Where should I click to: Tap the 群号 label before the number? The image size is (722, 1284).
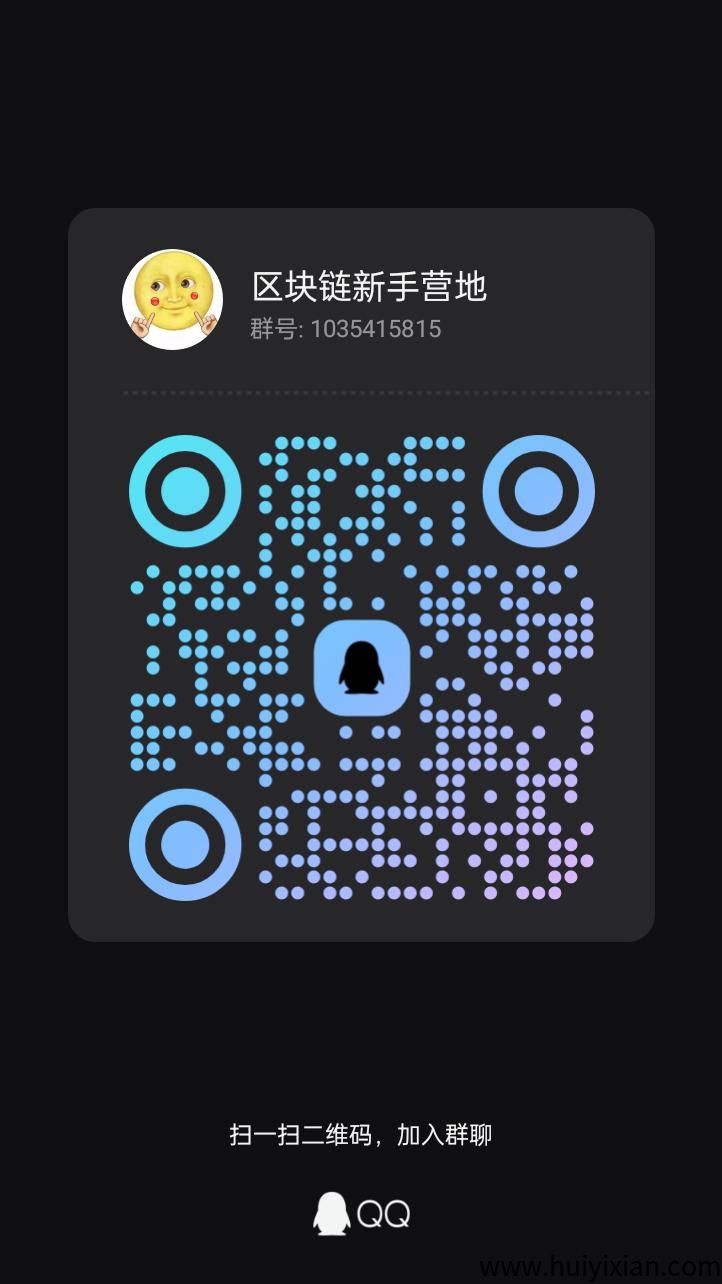pyautogui.click(x=272, y=329)
